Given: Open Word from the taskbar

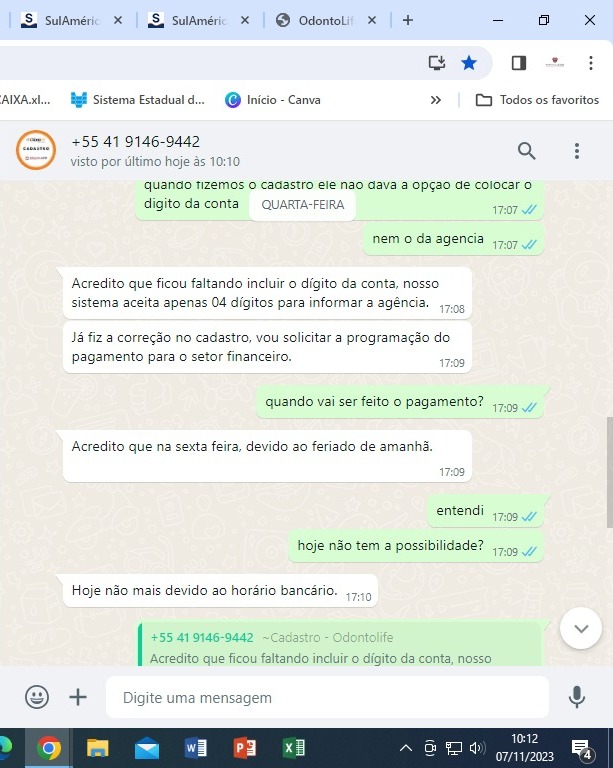Looking at the screenshot, I should pos(196,748).
